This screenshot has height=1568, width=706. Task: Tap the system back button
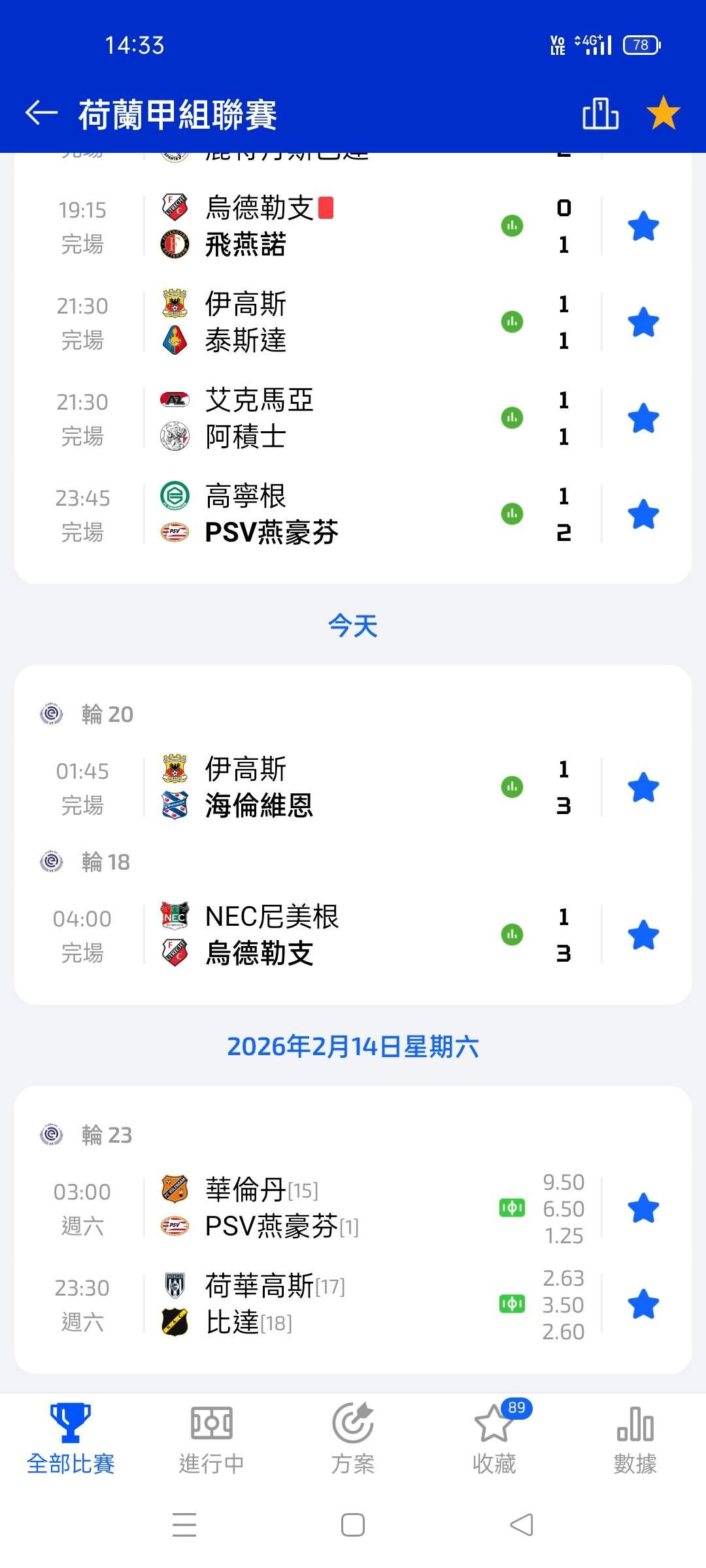[521, 1525]
